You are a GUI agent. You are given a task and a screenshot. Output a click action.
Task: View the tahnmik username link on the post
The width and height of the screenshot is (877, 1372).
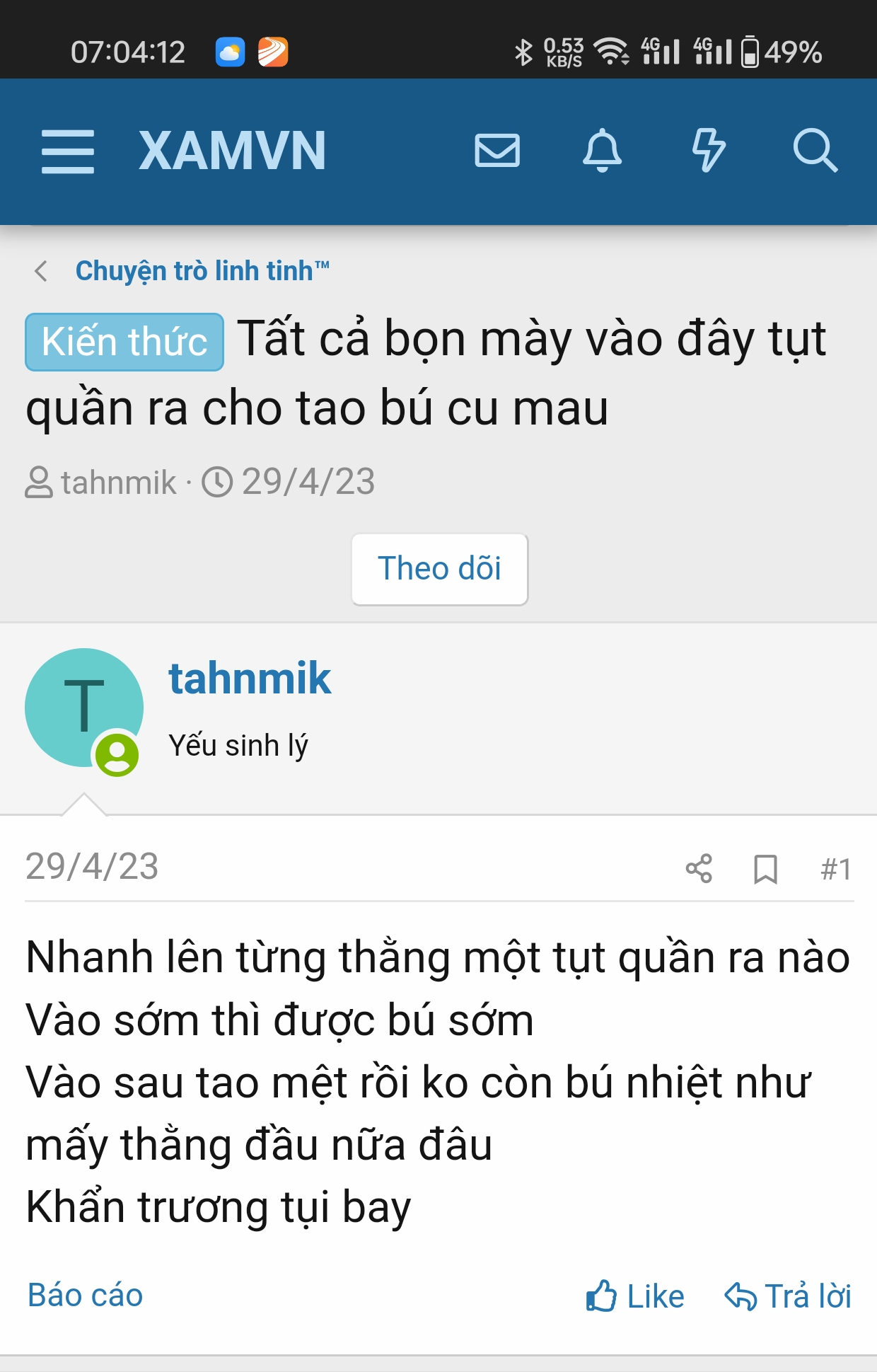250,679
